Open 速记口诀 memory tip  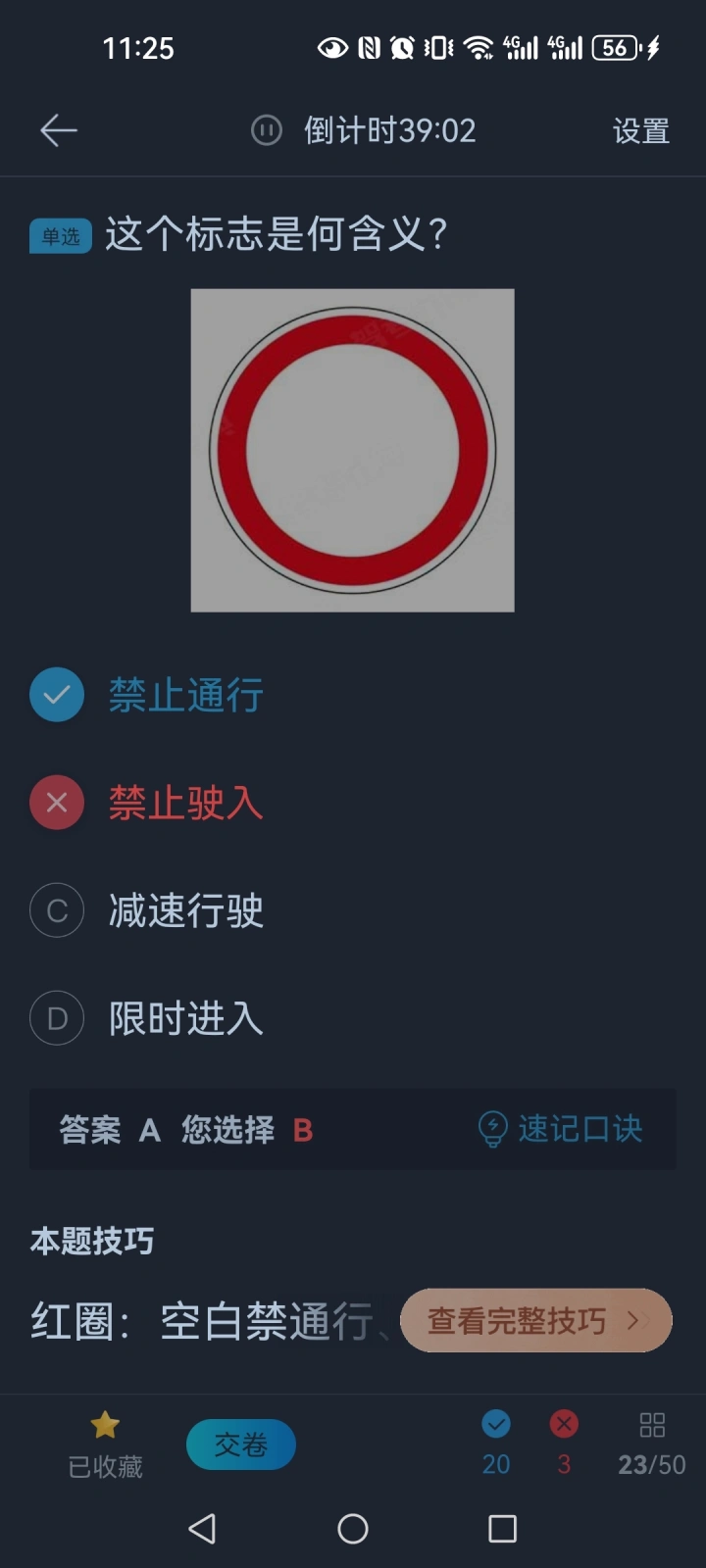coord(561,1129)
